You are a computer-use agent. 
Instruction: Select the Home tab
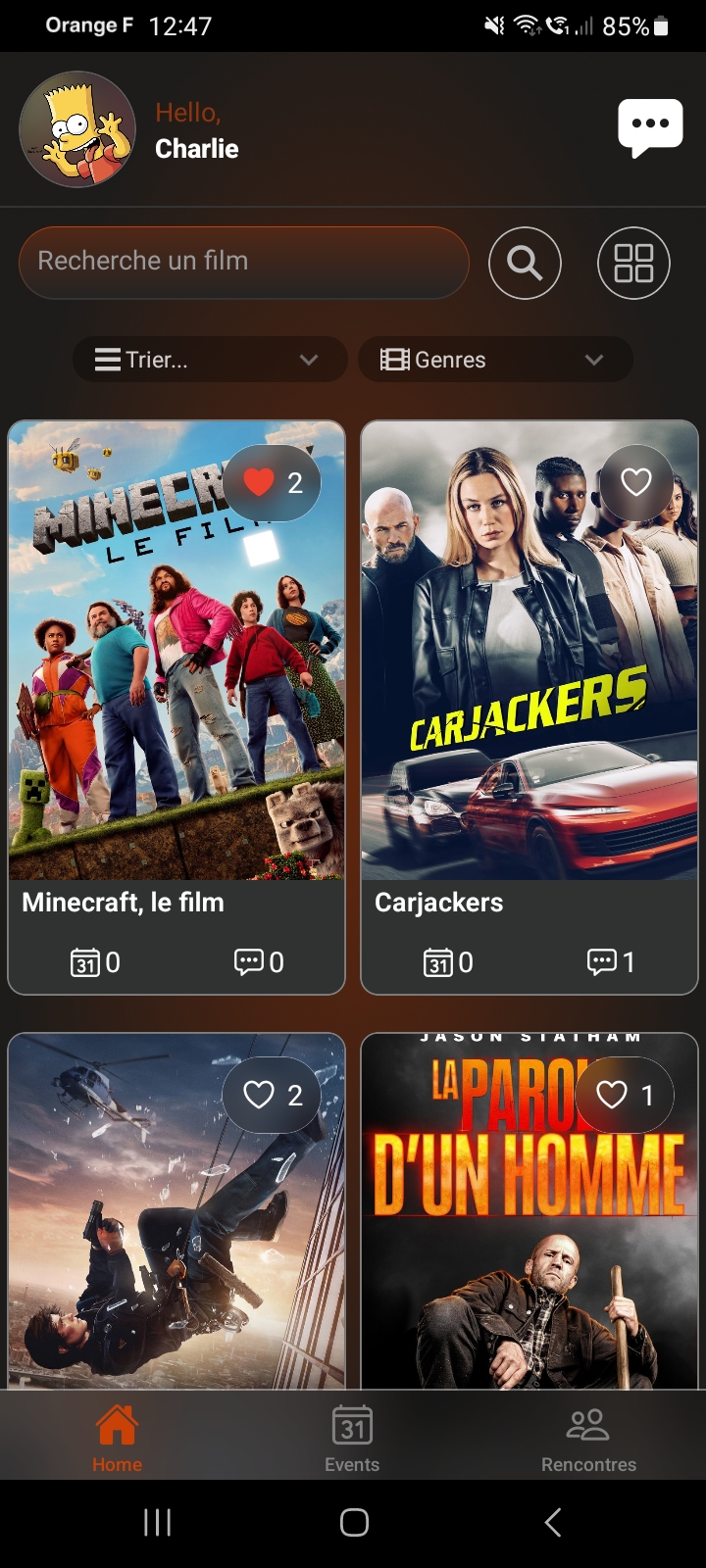tap(117, 1438)
